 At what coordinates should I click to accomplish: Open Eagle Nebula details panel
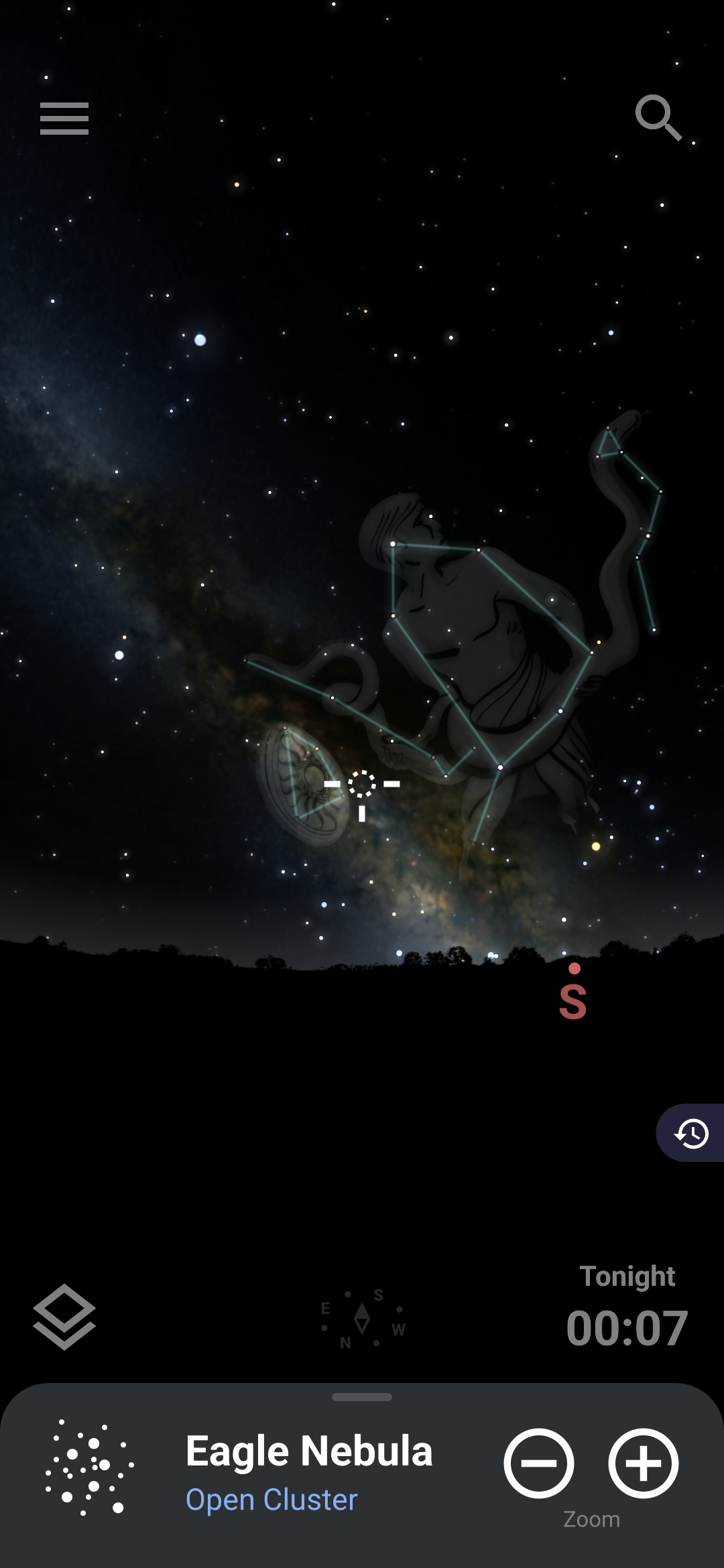(309, 1451)
